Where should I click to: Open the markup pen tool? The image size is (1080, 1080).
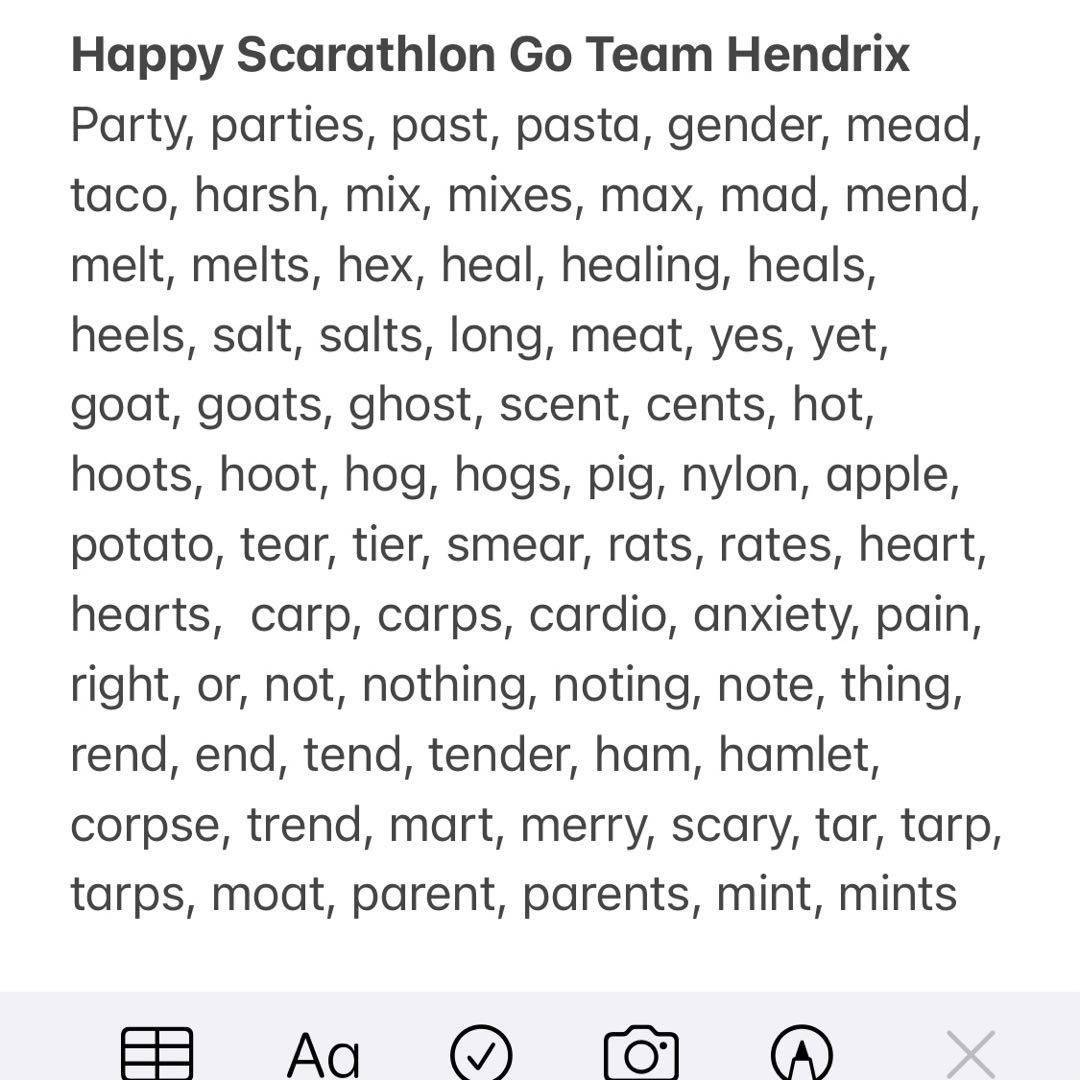pos(802,1054)
